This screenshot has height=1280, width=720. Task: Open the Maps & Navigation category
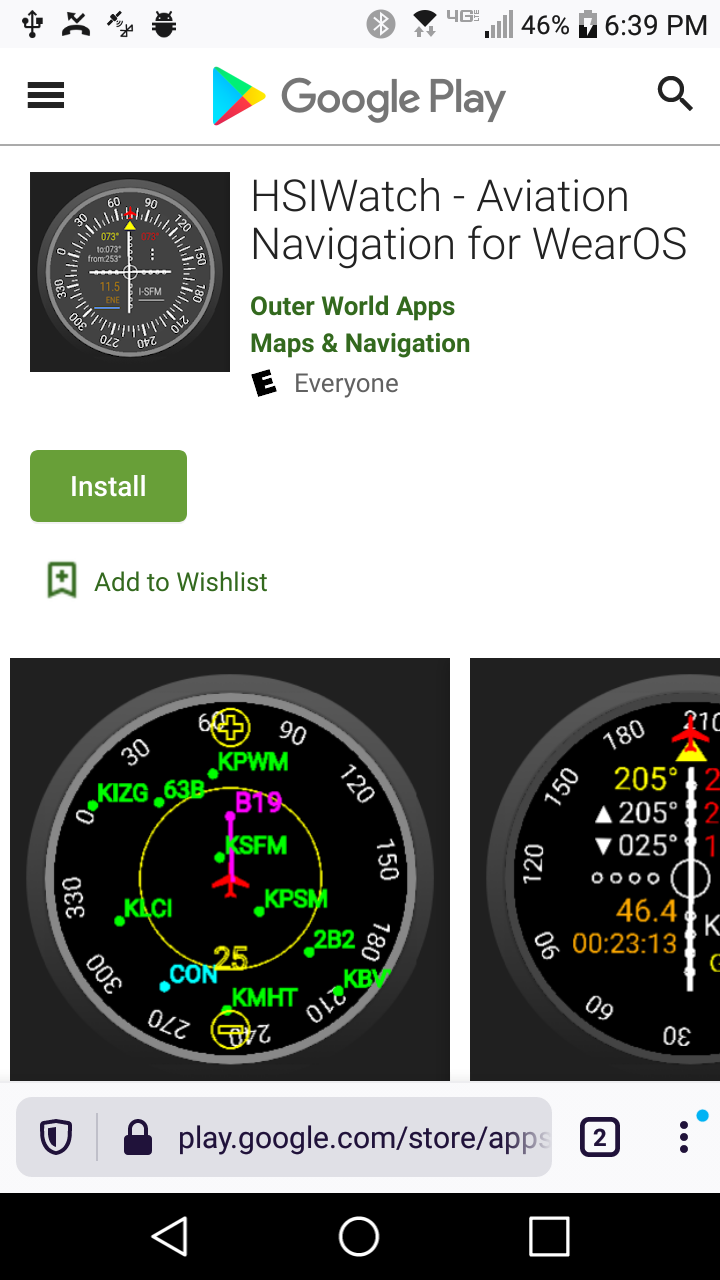click(360, 343)
